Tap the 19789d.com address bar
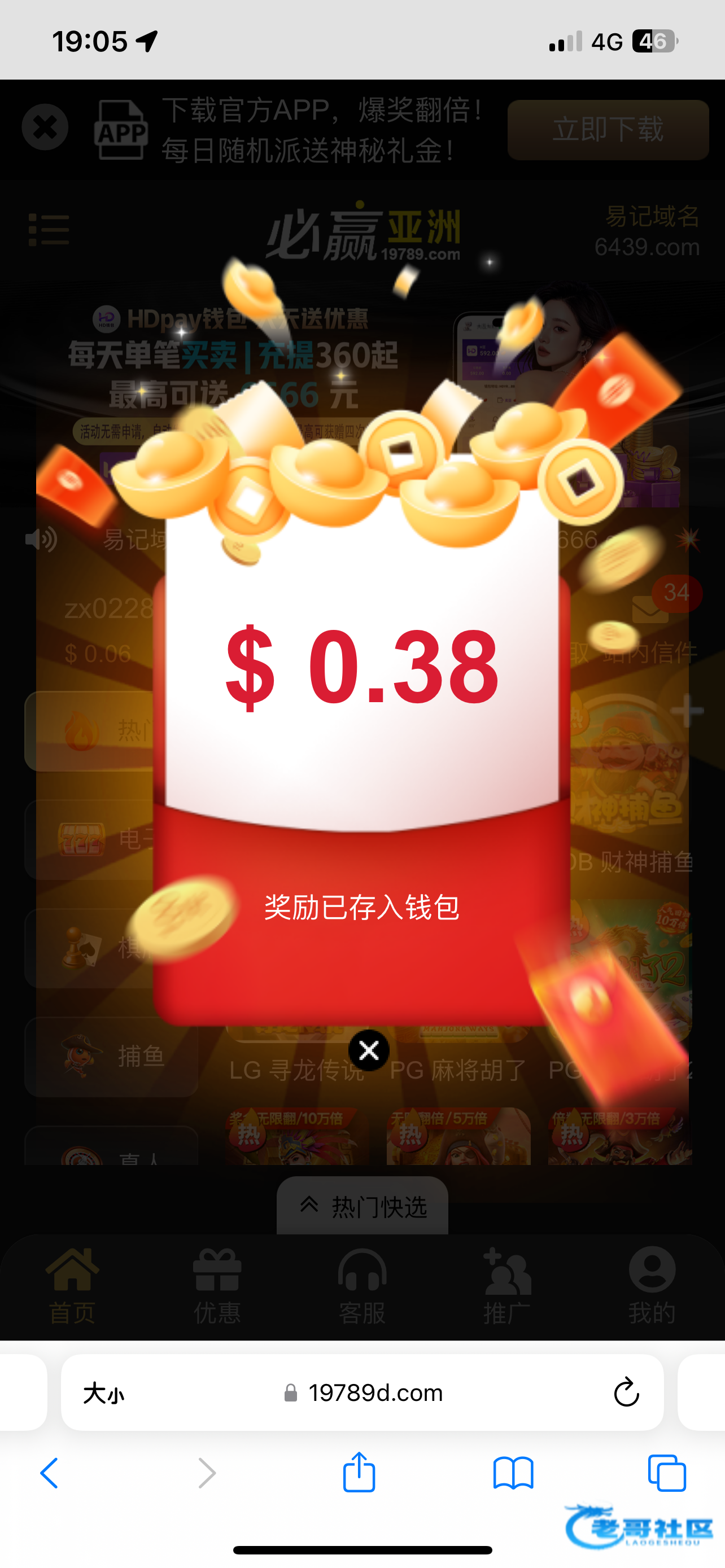The width and height of the screenshot is (725, 1568). pyautogui.click(x=365, y=1392)
